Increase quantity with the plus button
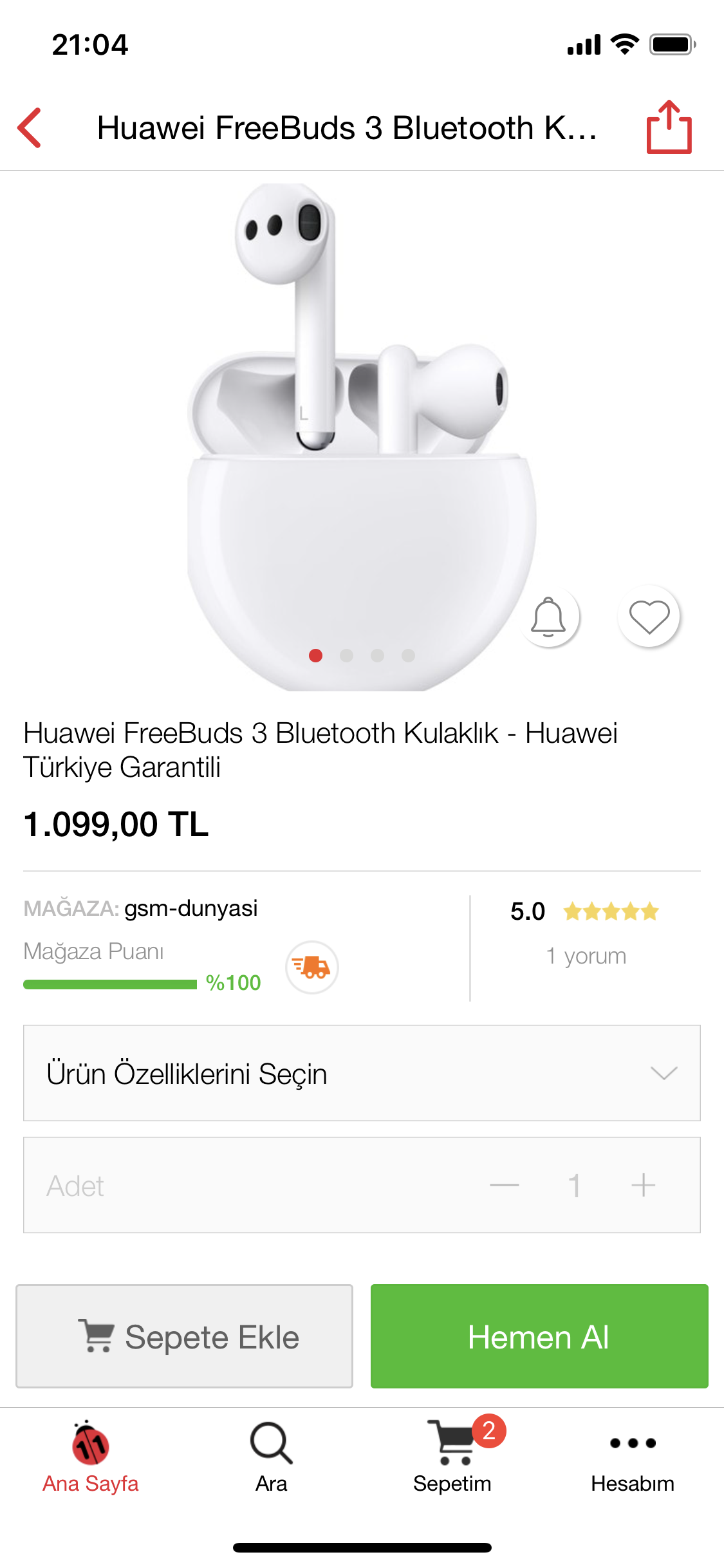724x1568 pixels. [x=643, y=1185]
